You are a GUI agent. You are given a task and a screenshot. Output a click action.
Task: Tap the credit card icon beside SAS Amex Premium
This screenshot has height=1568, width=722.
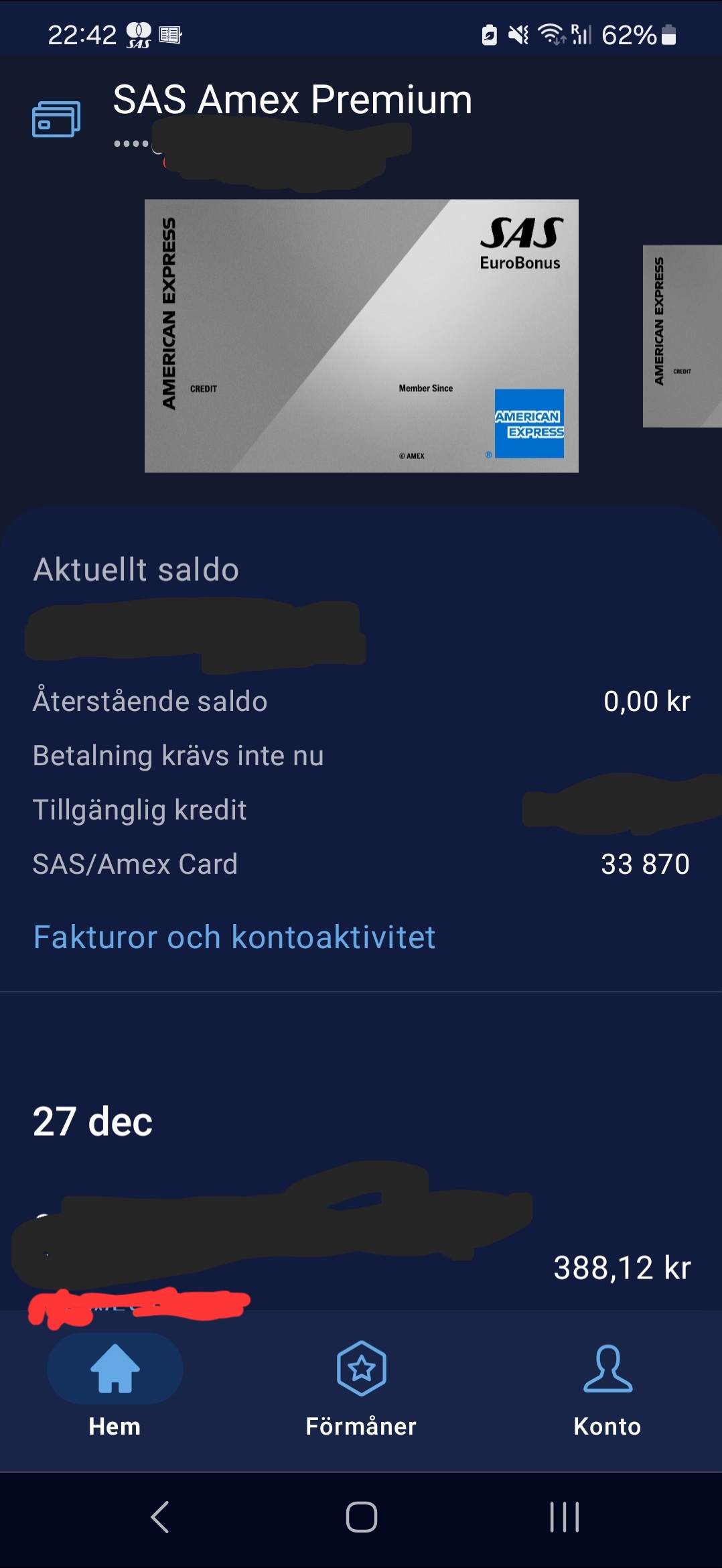pos(56,120)
